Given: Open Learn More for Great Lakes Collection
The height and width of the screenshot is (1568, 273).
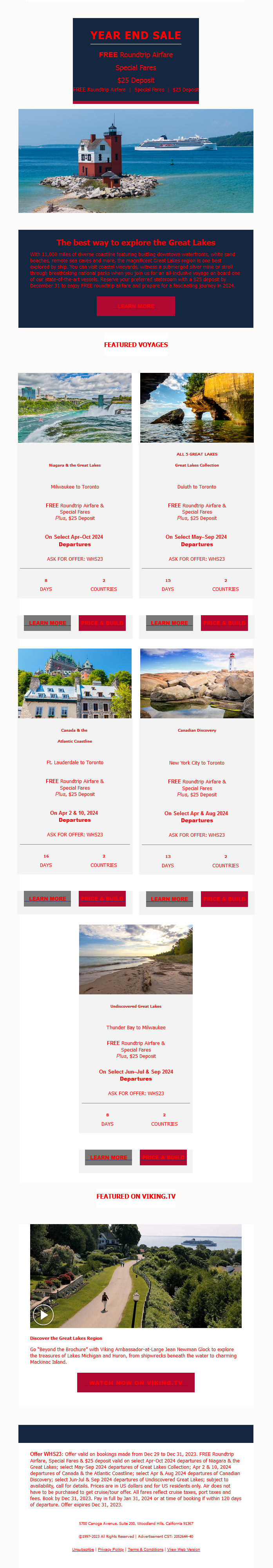Looking at the screenshot, I should click(169, 623).
